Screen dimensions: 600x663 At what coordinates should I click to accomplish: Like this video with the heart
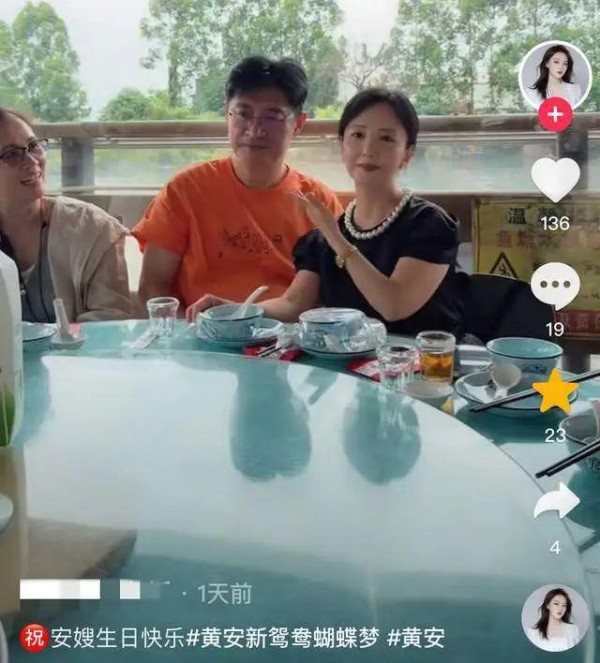pyautogui.click(x=555, y=179)
